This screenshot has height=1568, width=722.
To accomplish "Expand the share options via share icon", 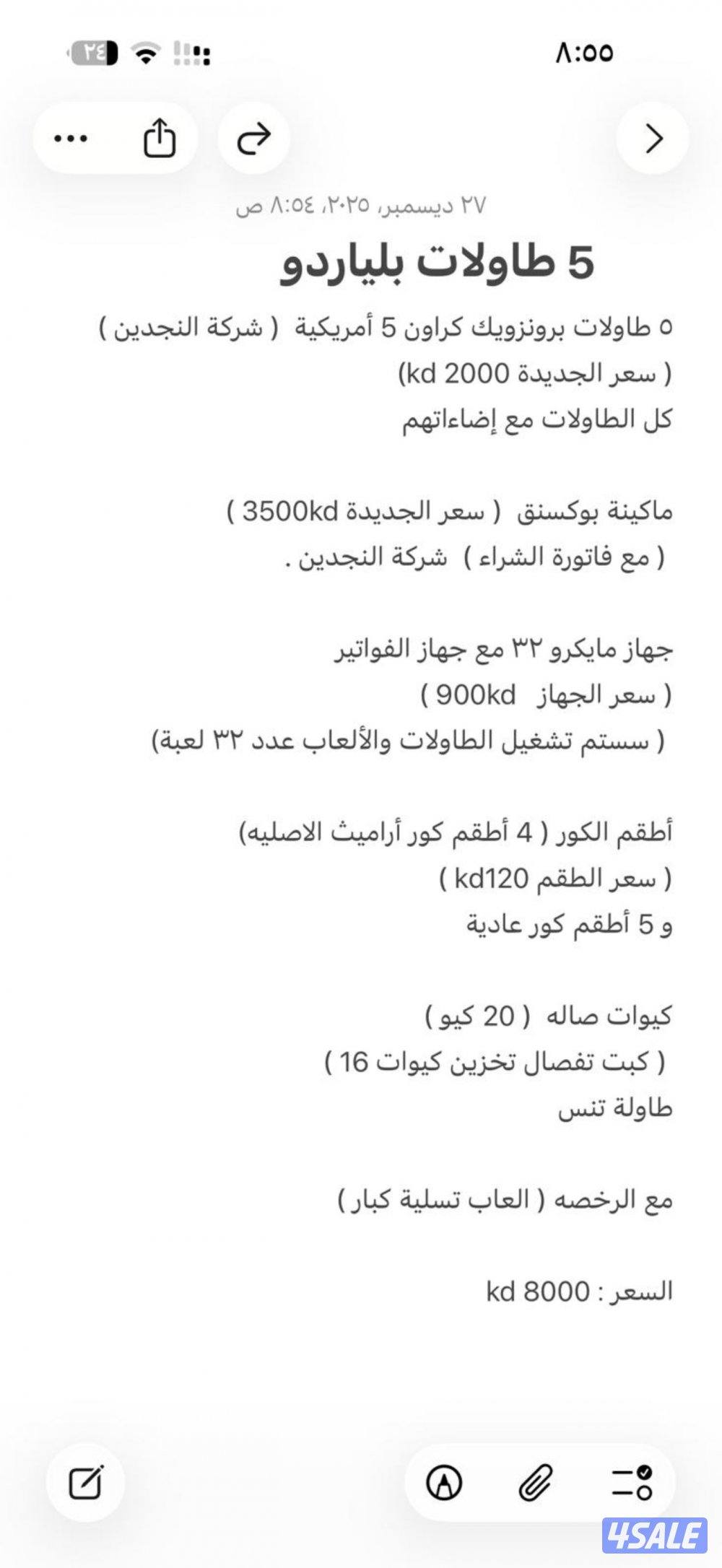I will 160,139.
